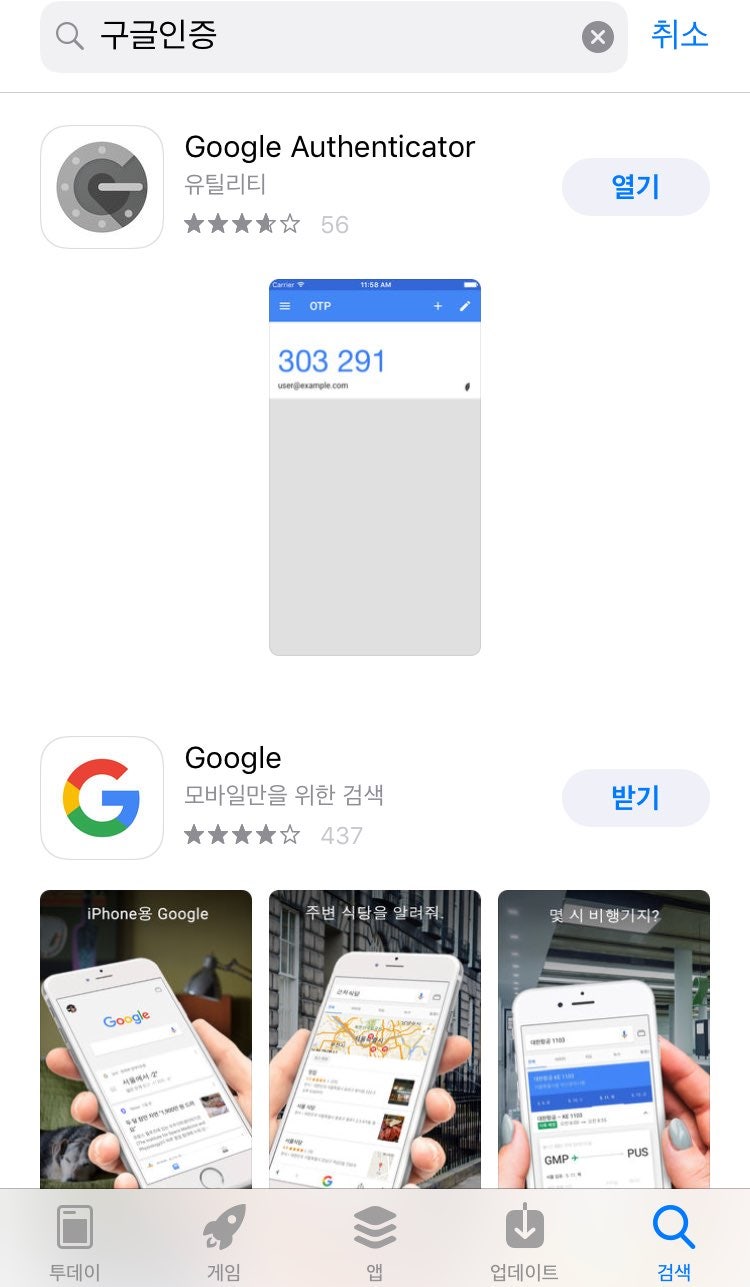Tap the search bar magnifier icon

point(68,36)
